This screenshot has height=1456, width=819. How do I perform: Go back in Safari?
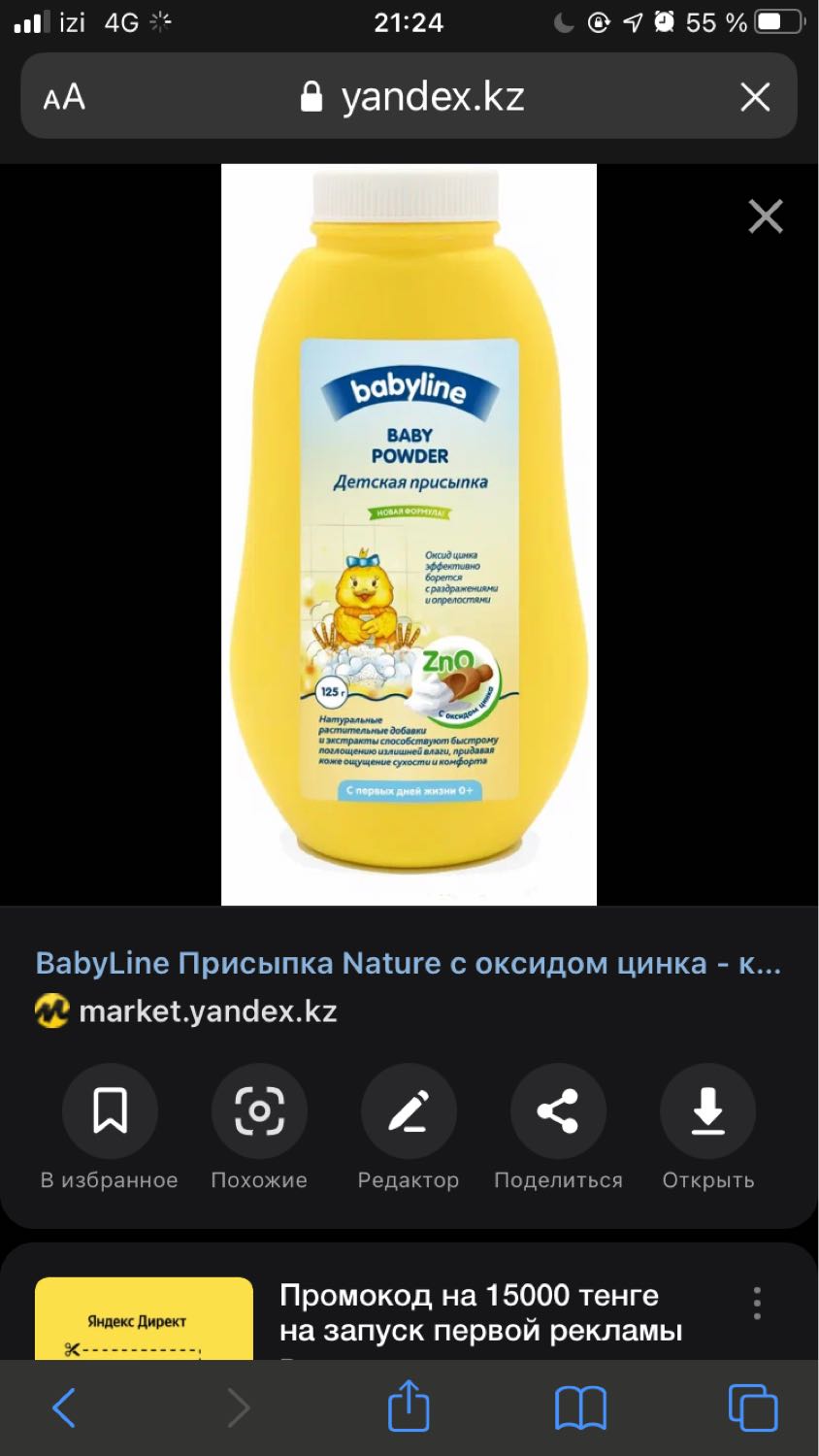click(64, 1407)
